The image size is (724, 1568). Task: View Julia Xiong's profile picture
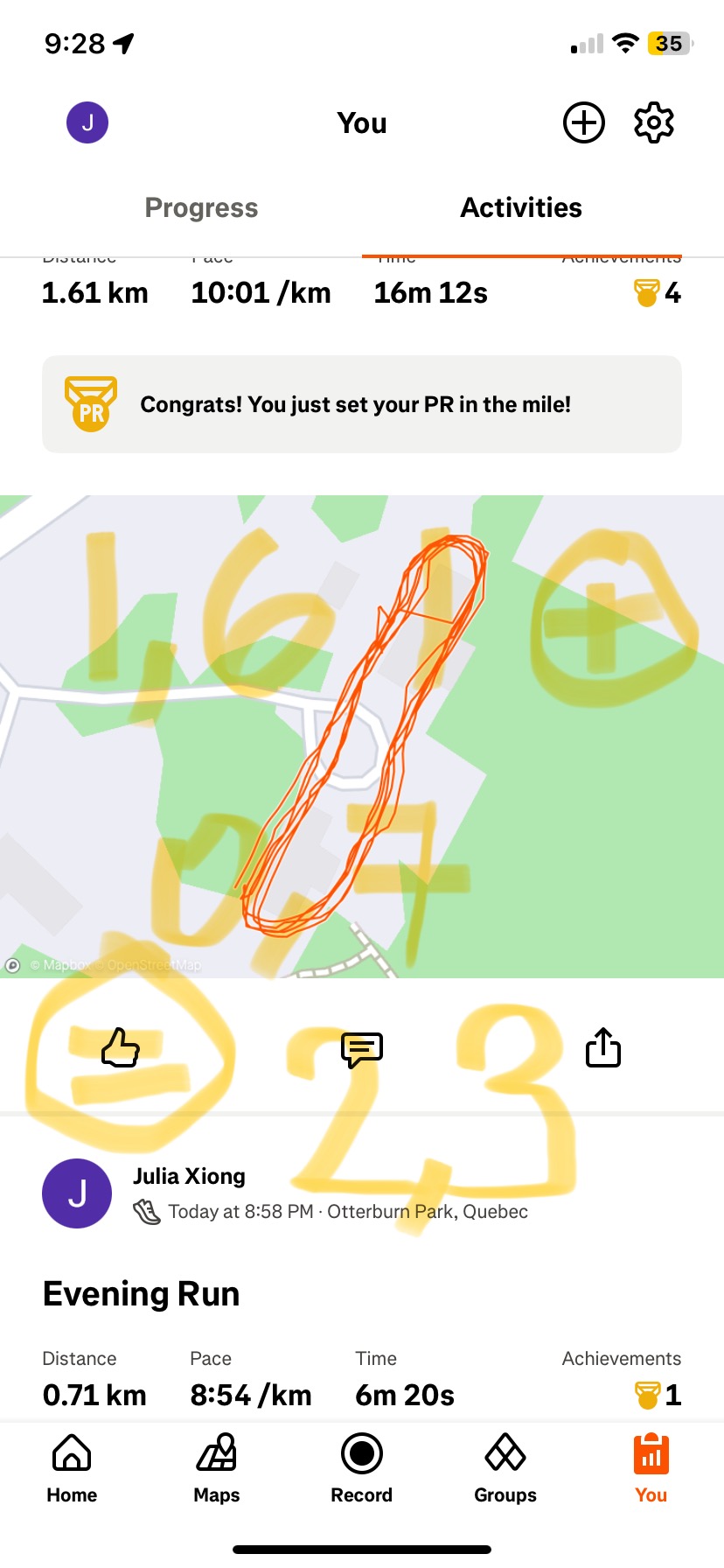click(x=77, y=1193)
